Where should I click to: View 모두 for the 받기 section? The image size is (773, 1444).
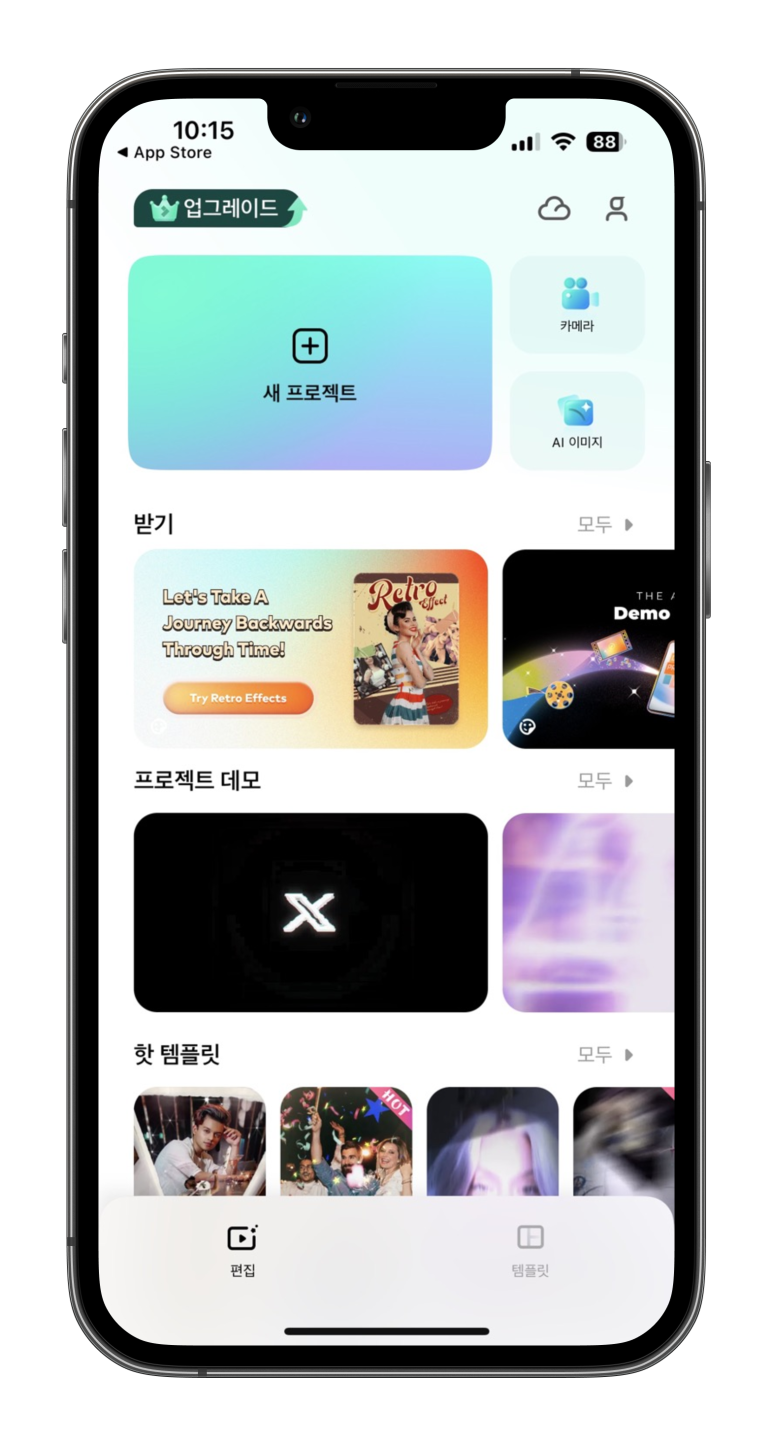[x=605, y=524]
